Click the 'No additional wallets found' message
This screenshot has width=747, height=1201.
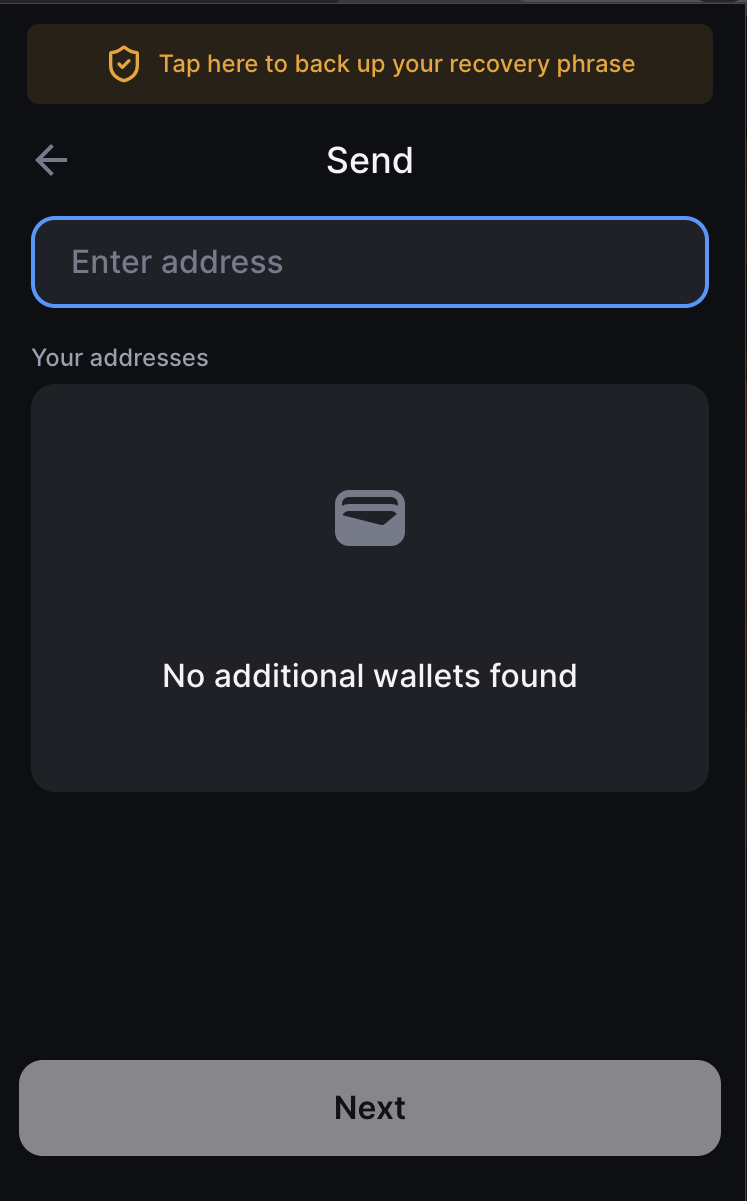pyautogui.click(x=370, y=675)
